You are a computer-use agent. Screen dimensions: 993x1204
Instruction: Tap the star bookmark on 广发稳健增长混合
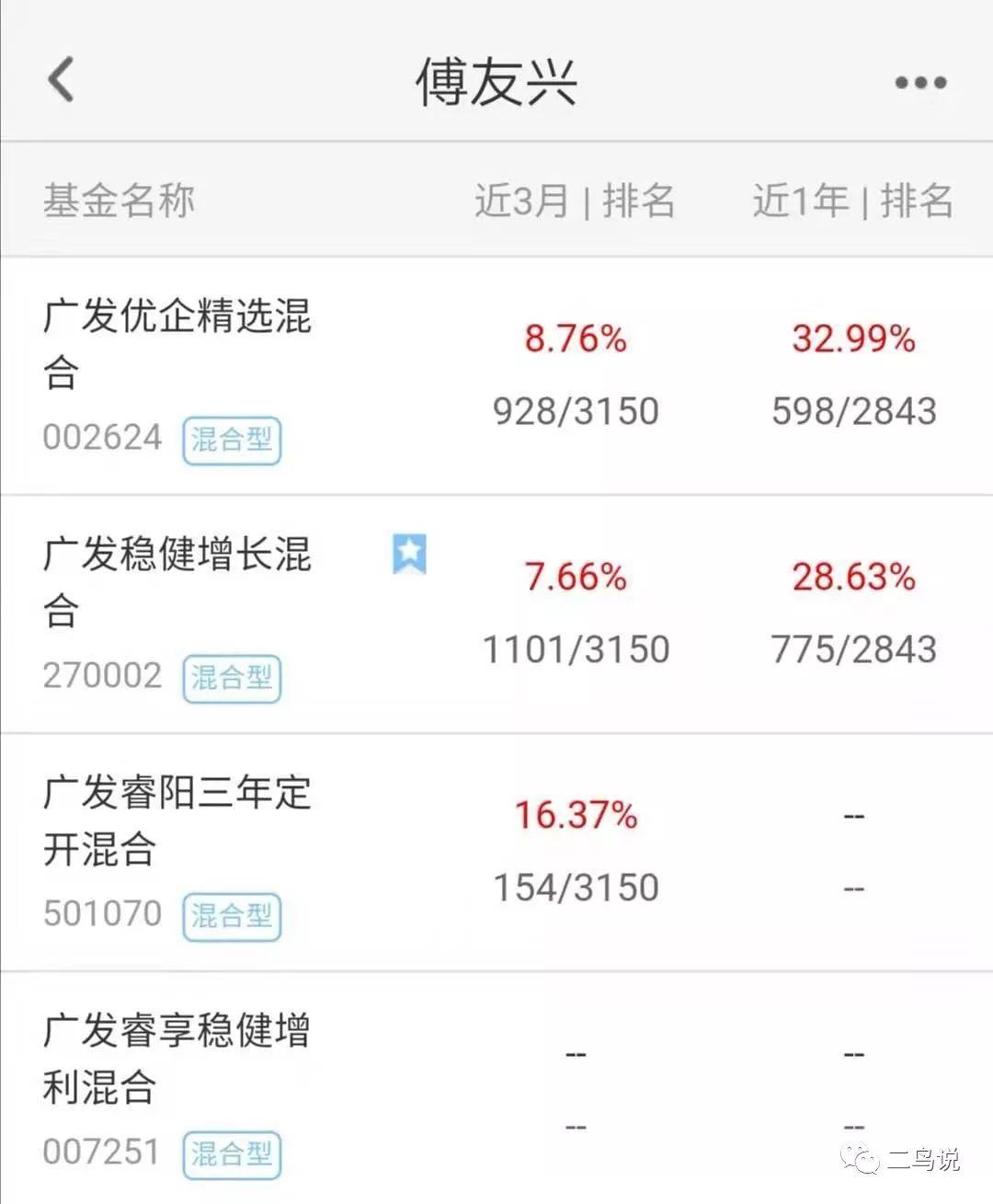(x=410, y=554)
